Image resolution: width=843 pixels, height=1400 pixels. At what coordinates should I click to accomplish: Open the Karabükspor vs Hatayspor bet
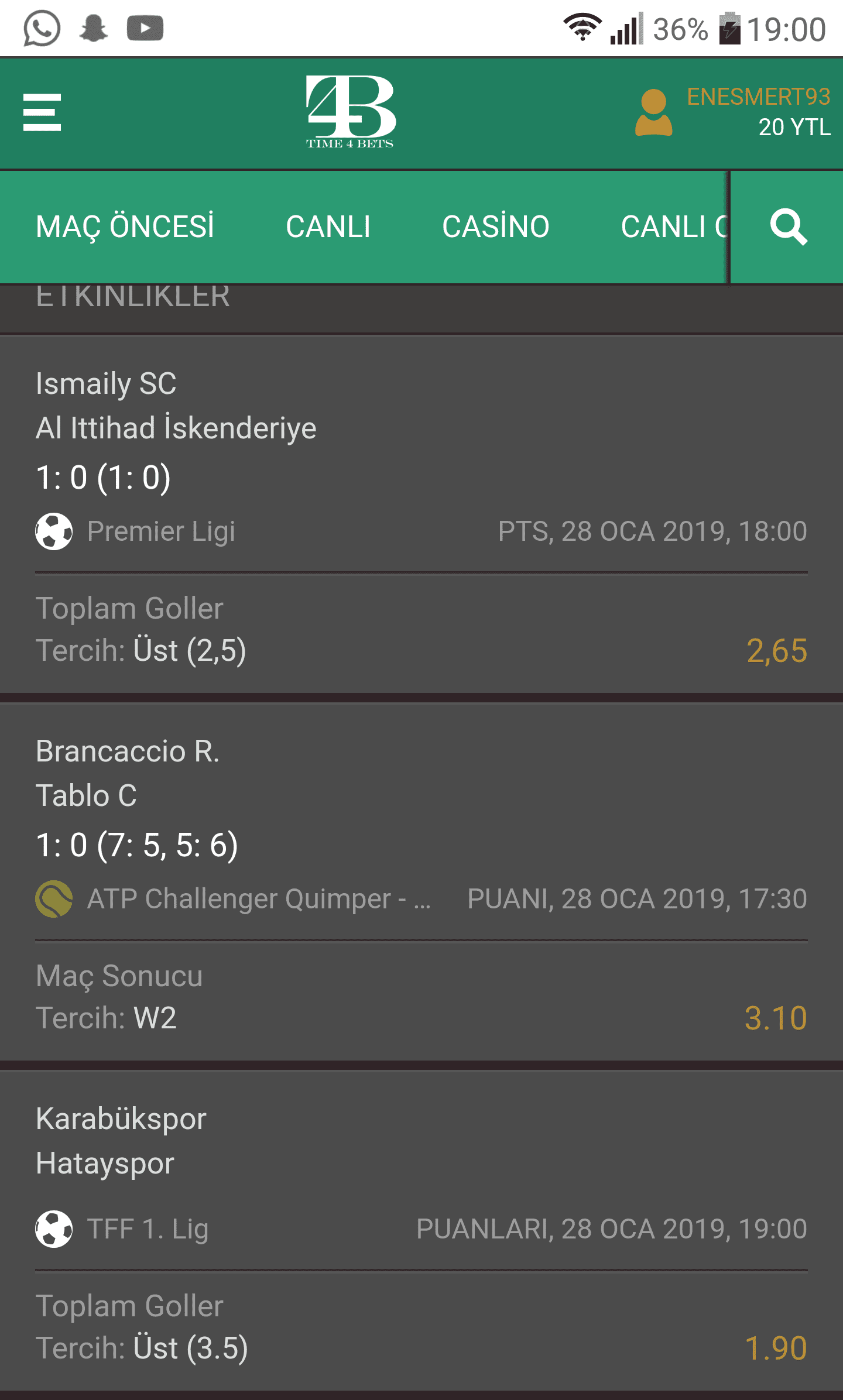click(421, 1230)
